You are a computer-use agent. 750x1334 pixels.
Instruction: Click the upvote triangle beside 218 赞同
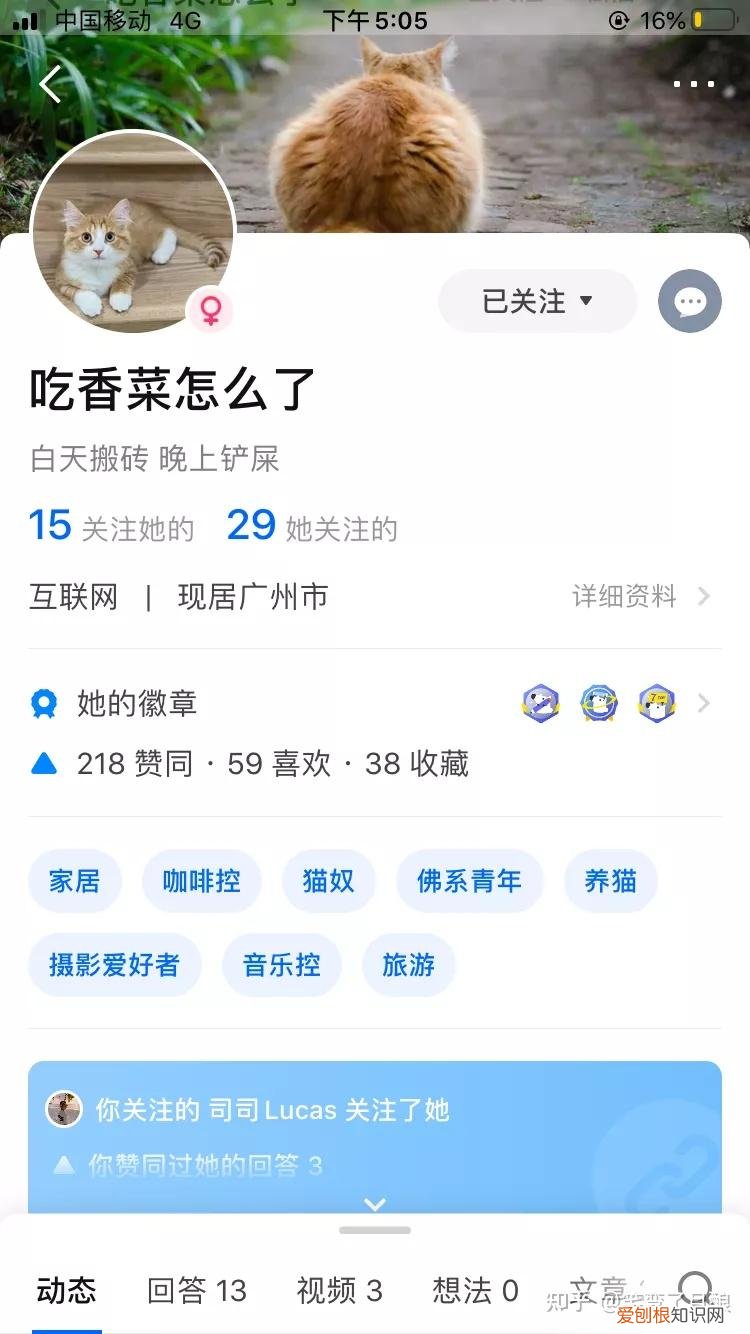point(44,763)
